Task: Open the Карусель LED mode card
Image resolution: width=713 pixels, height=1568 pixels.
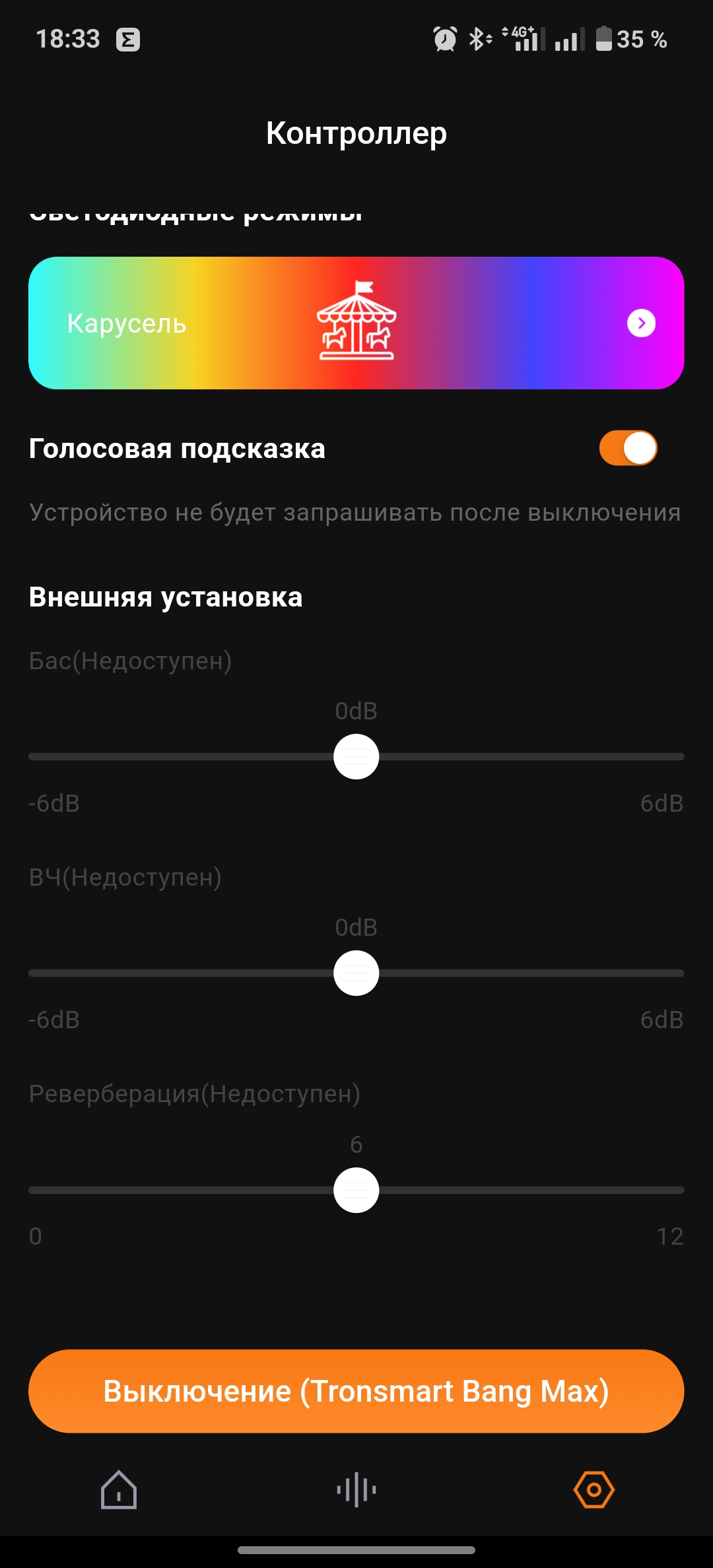Action: pos(356,323)
